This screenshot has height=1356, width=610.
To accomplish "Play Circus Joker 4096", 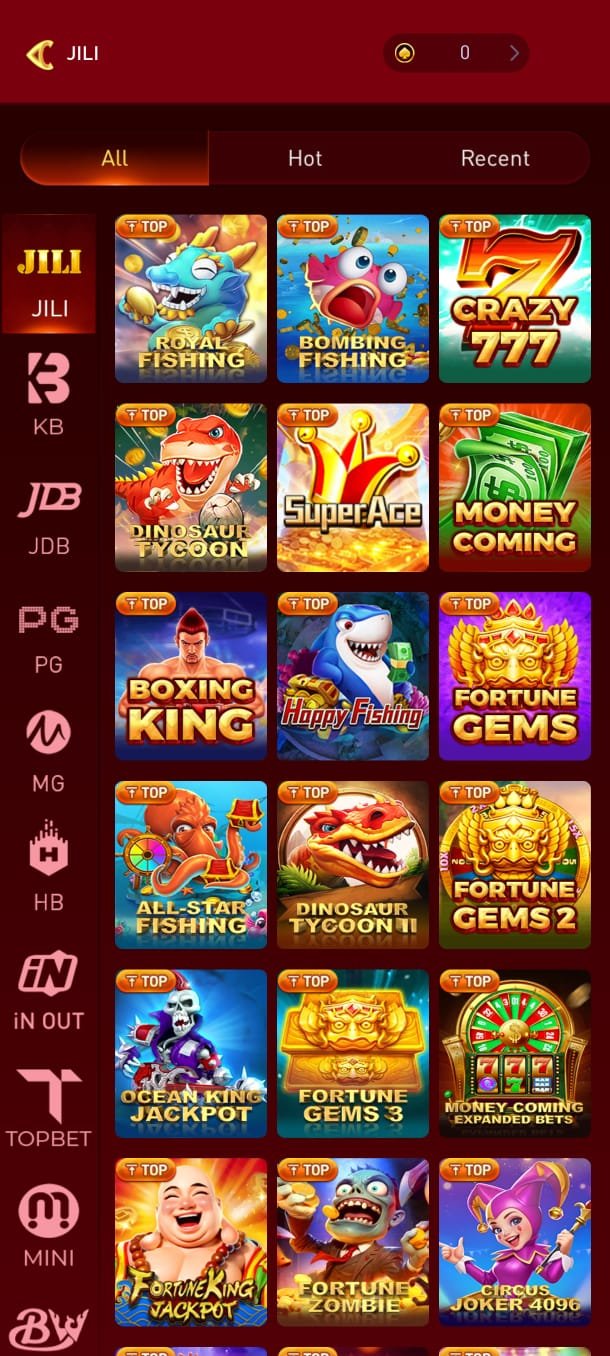I will coord(514,1243).
